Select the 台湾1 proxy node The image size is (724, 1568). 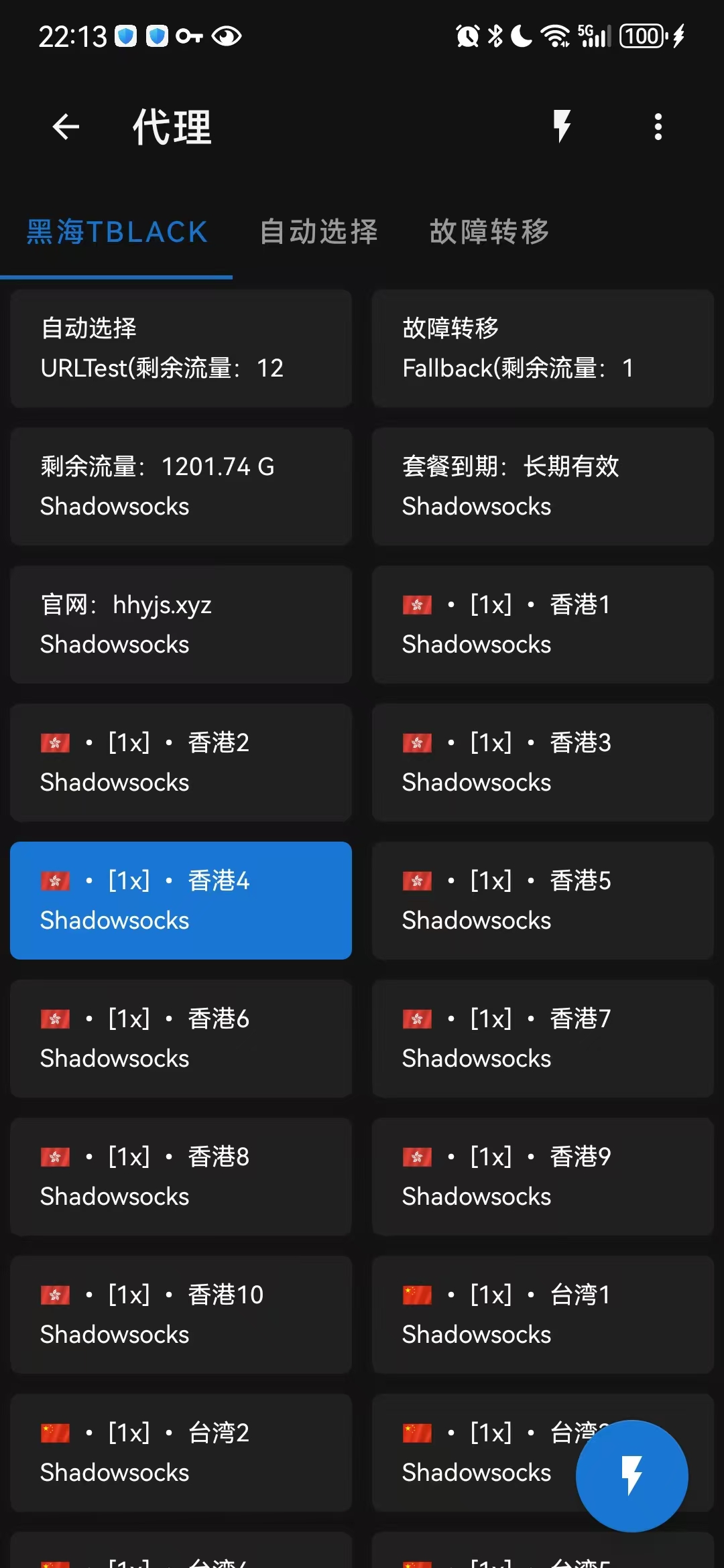tap(543, 1315)
